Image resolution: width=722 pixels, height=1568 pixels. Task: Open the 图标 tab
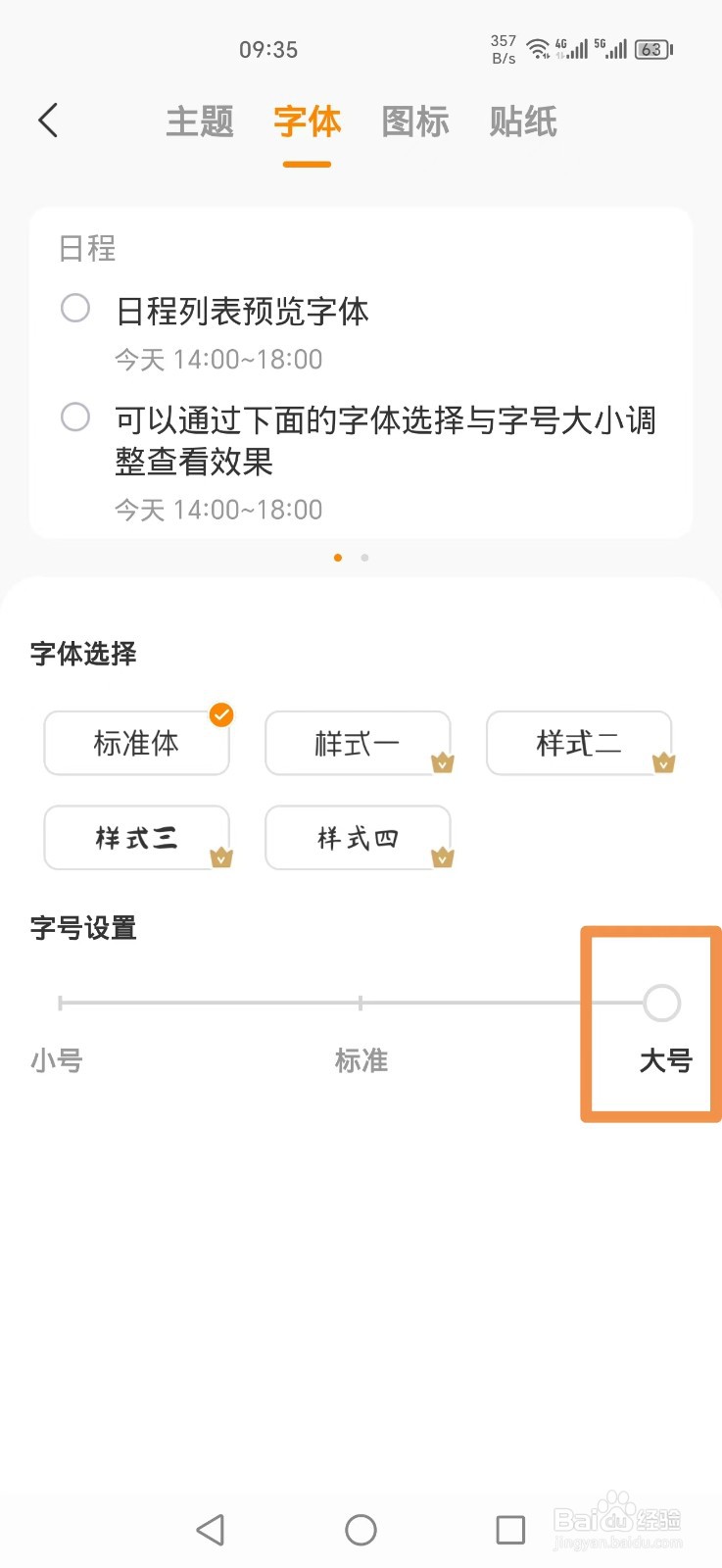(414, 122)
